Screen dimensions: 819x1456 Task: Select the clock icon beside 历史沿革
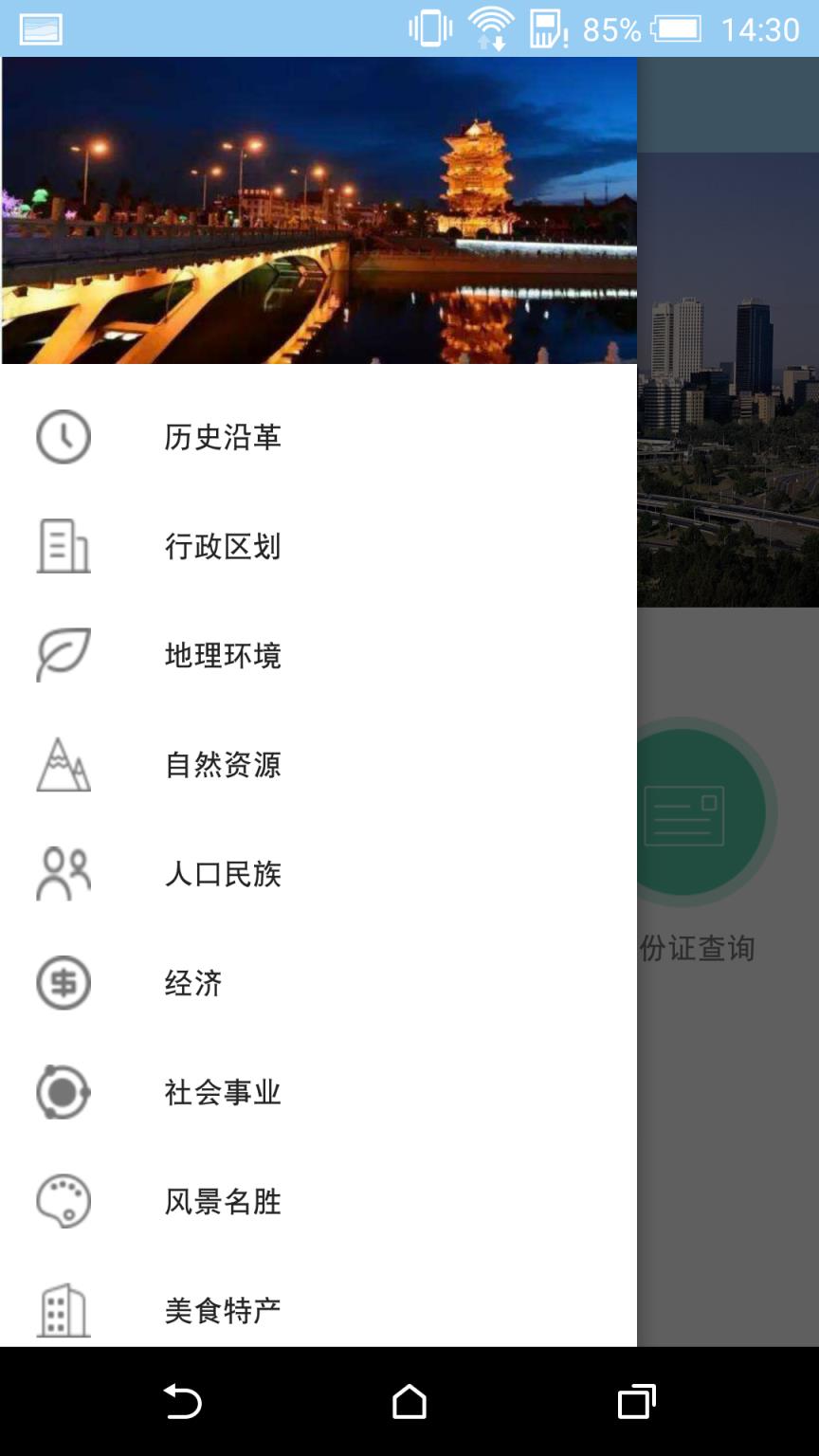point(62,437)
